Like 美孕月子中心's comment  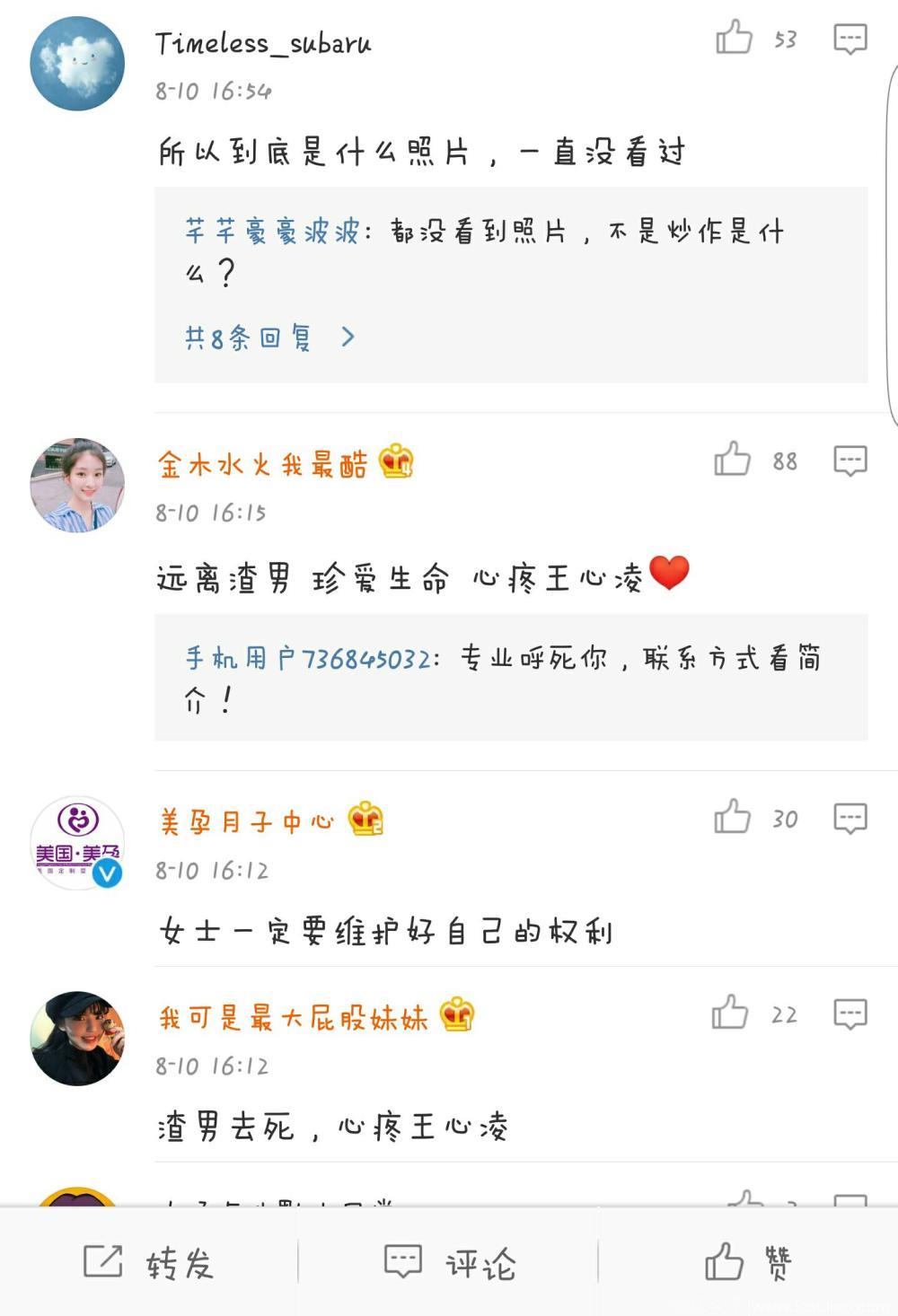click(x=733, y=818)
